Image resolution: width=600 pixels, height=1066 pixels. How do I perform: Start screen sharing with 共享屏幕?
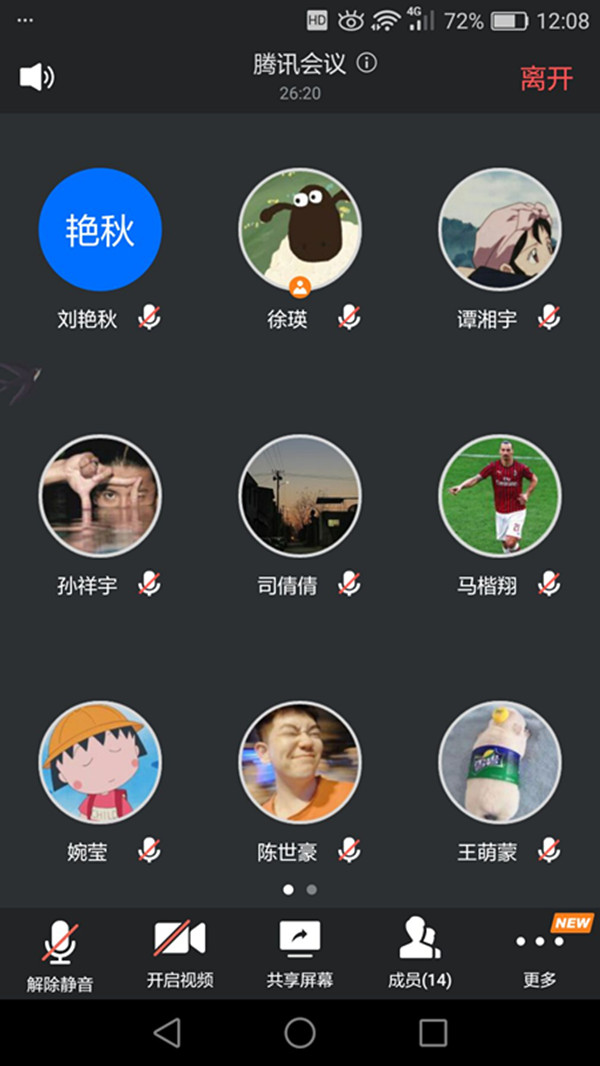point(300,953)
